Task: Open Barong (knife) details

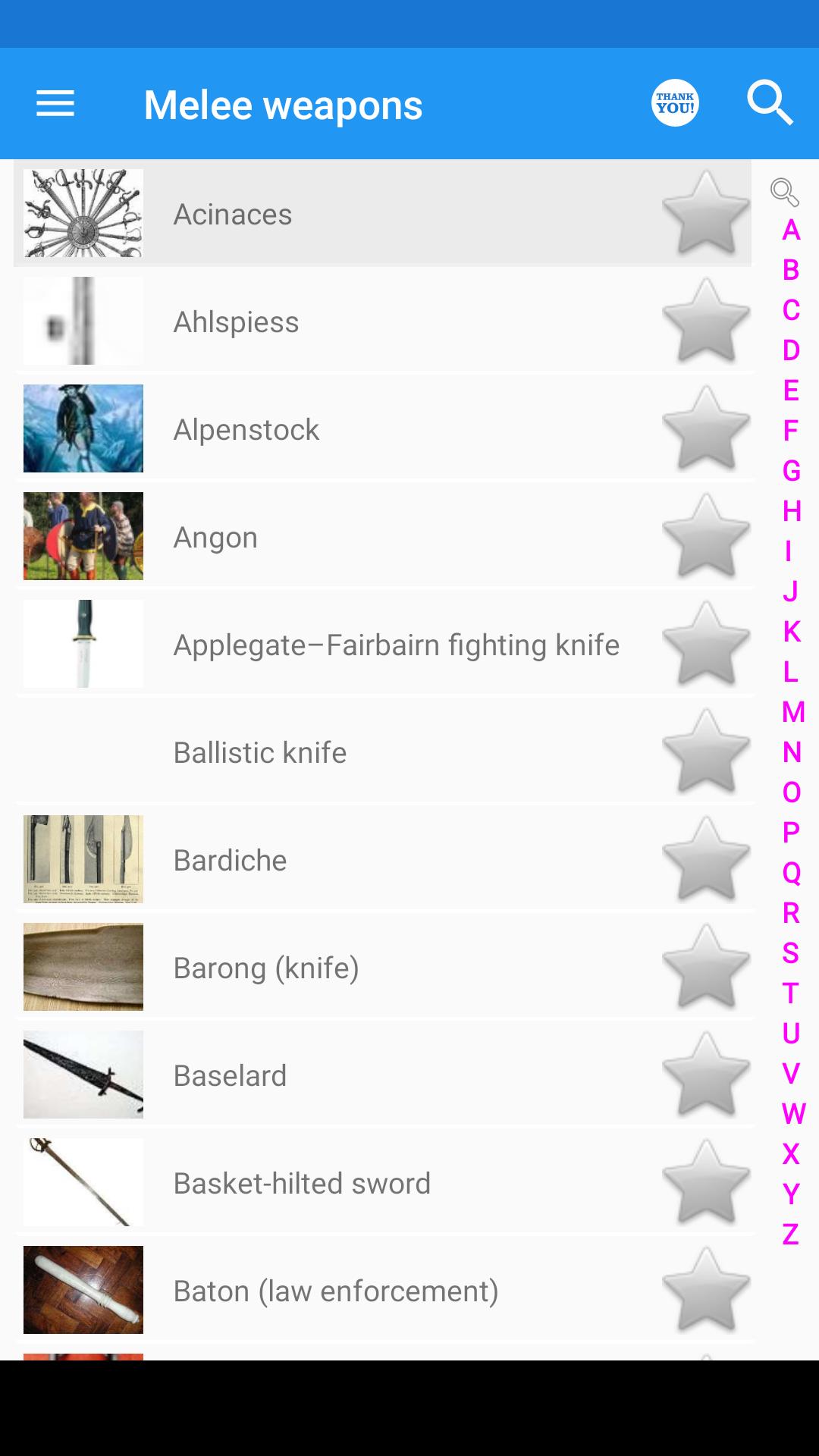Action: (x=265, y=968)
